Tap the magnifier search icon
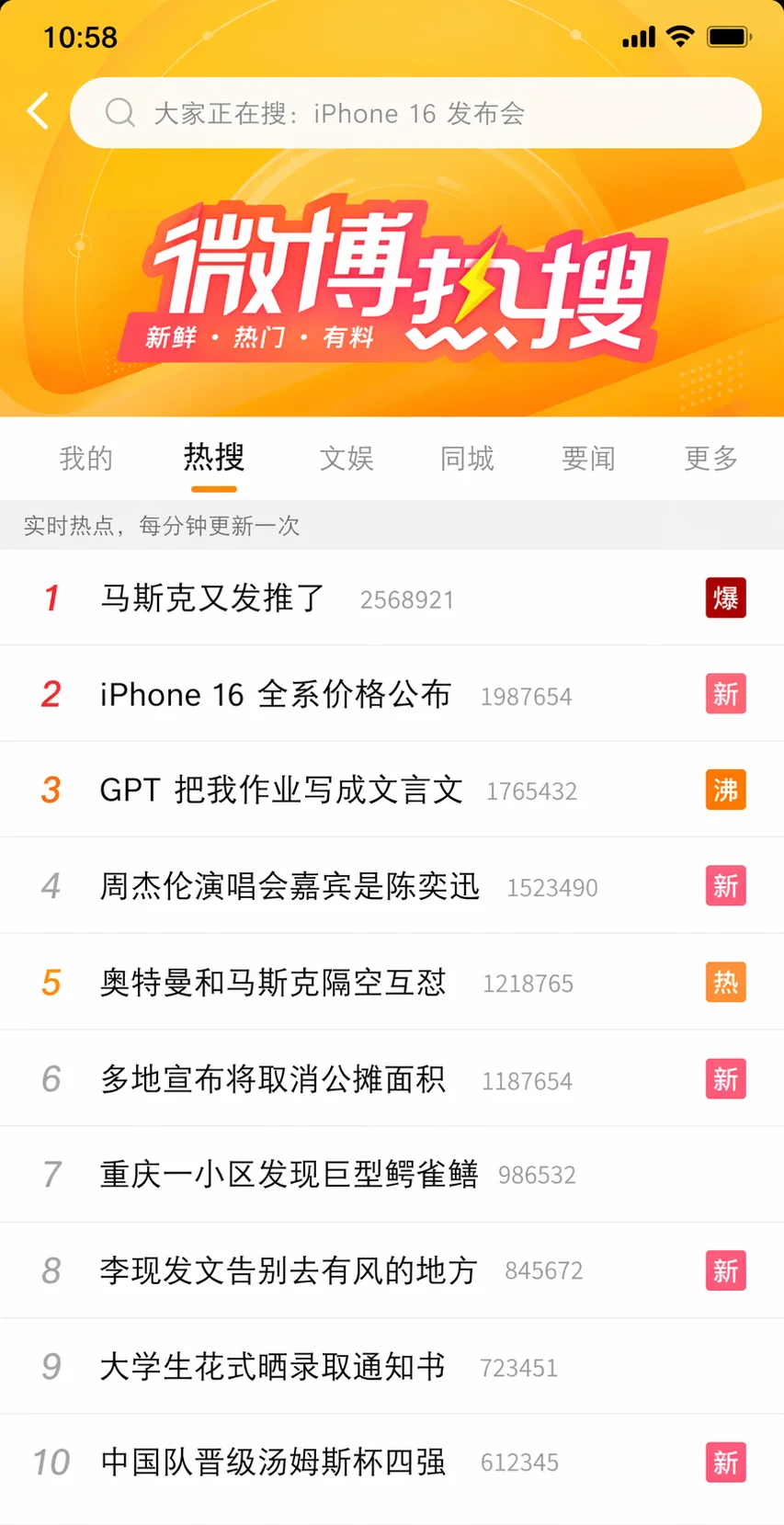 [x=119, y=112]
